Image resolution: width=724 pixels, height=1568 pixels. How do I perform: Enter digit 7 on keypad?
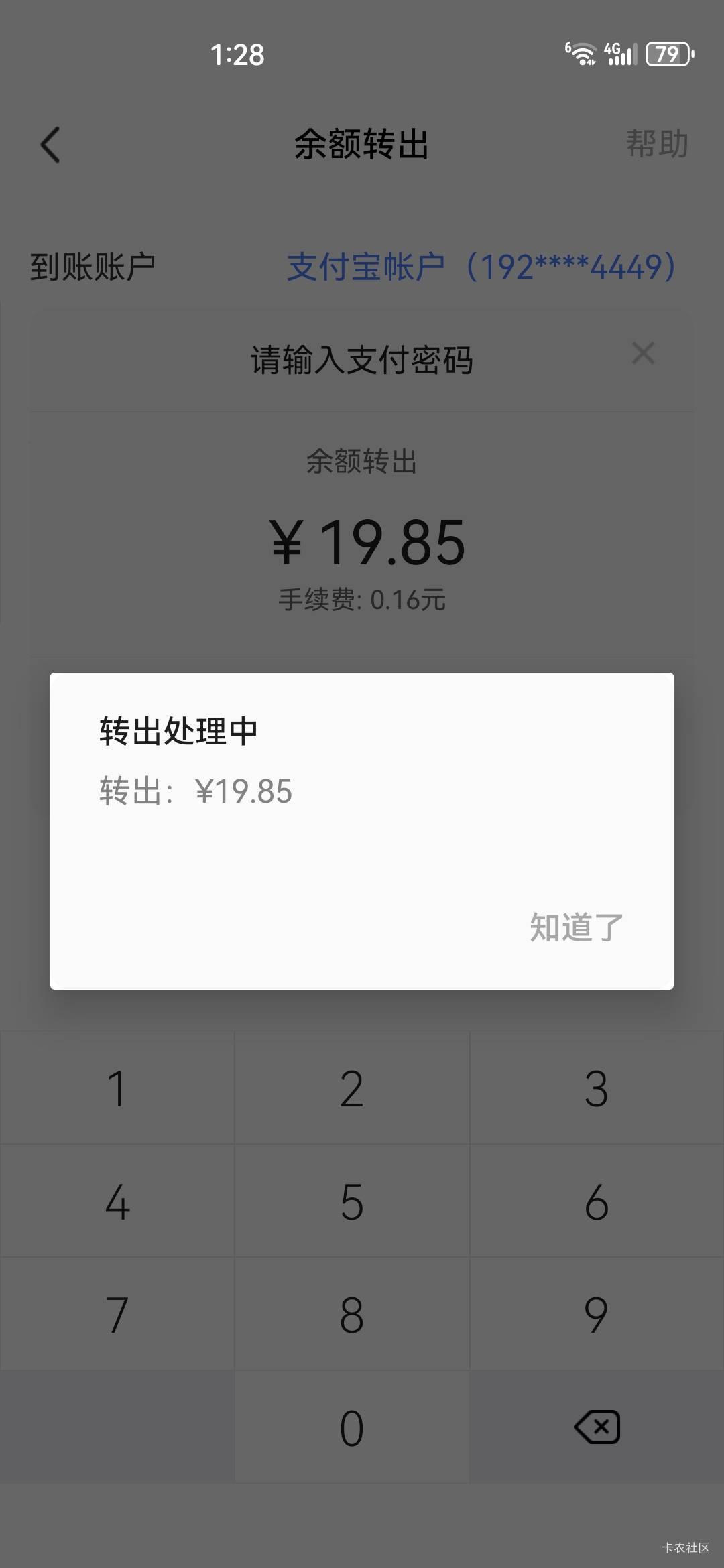117,1315
